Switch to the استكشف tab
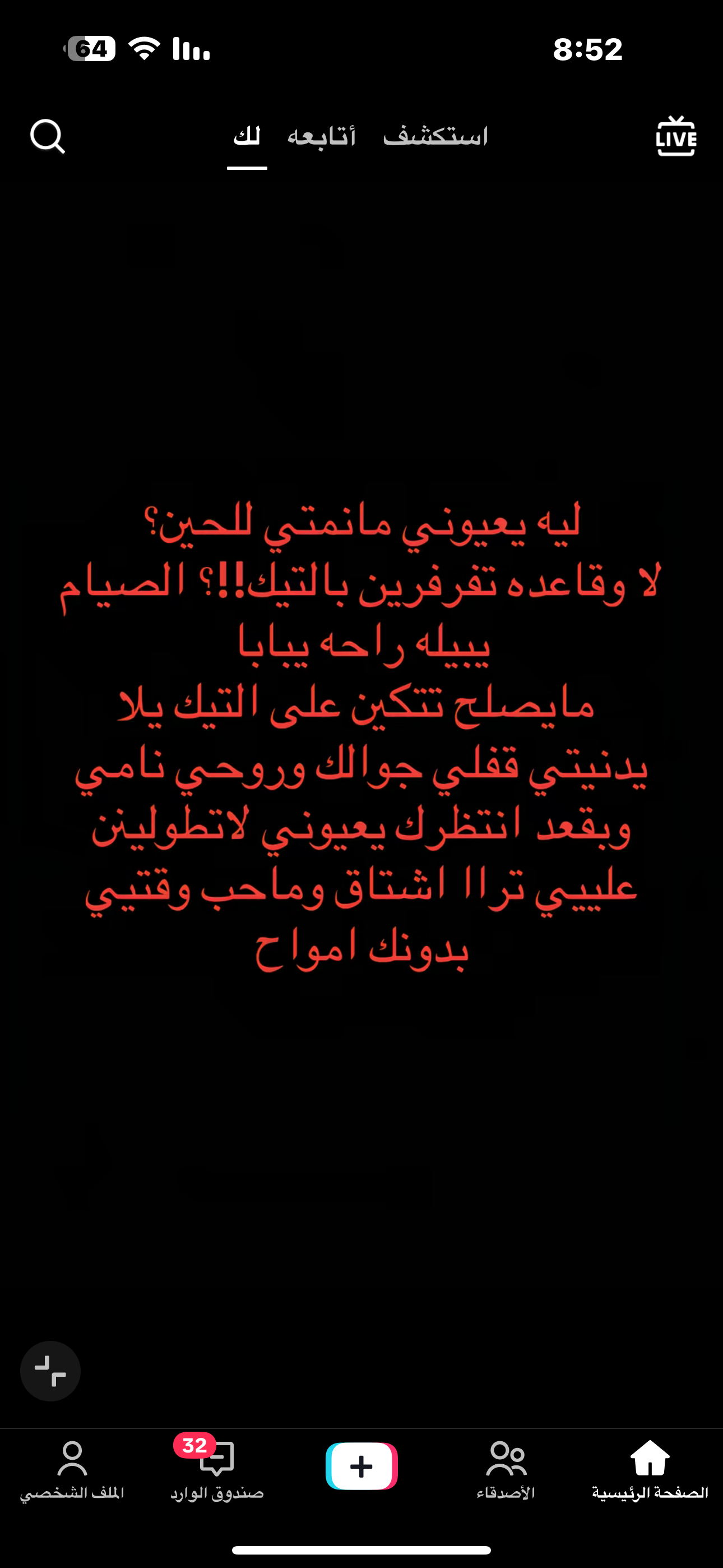This screenshot has height=1568, width=723. [x=435, y=136]
